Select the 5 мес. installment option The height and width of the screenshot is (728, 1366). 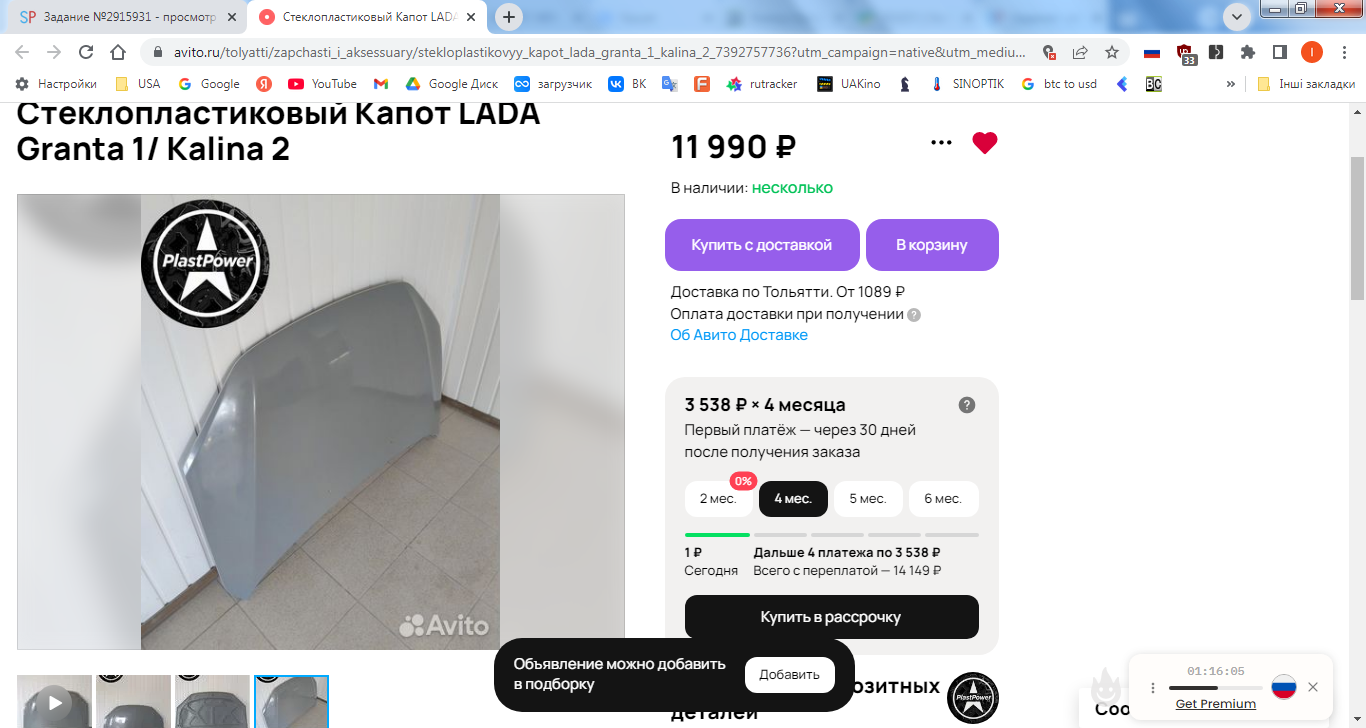(x=868, y=499)
